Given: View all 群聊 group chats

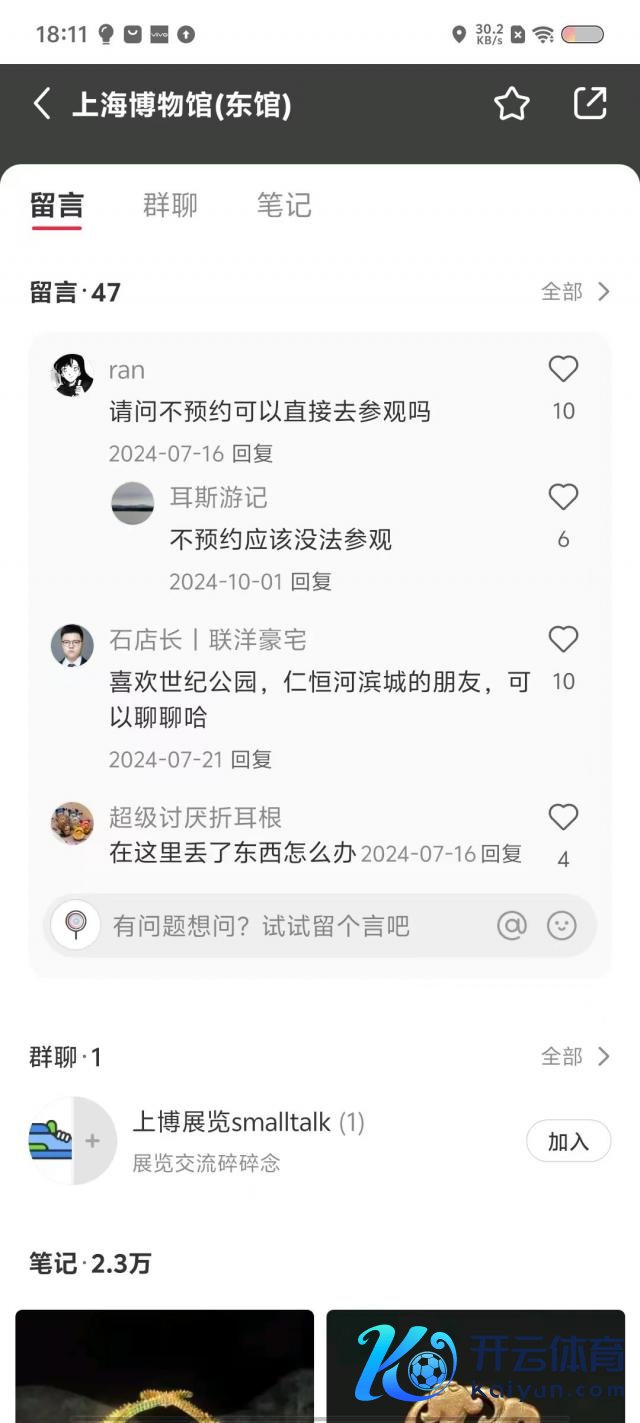Looking at the screenshot, I should pos(575,1056).
